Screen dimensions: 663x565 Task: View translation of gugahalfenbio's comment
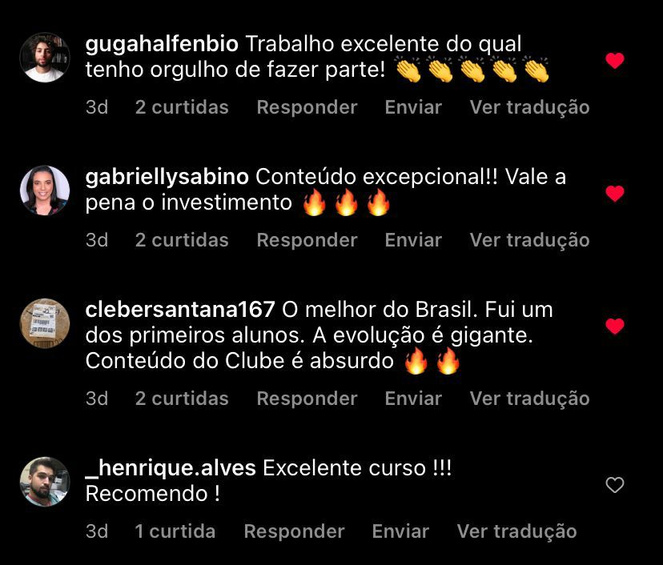[529, 107]
